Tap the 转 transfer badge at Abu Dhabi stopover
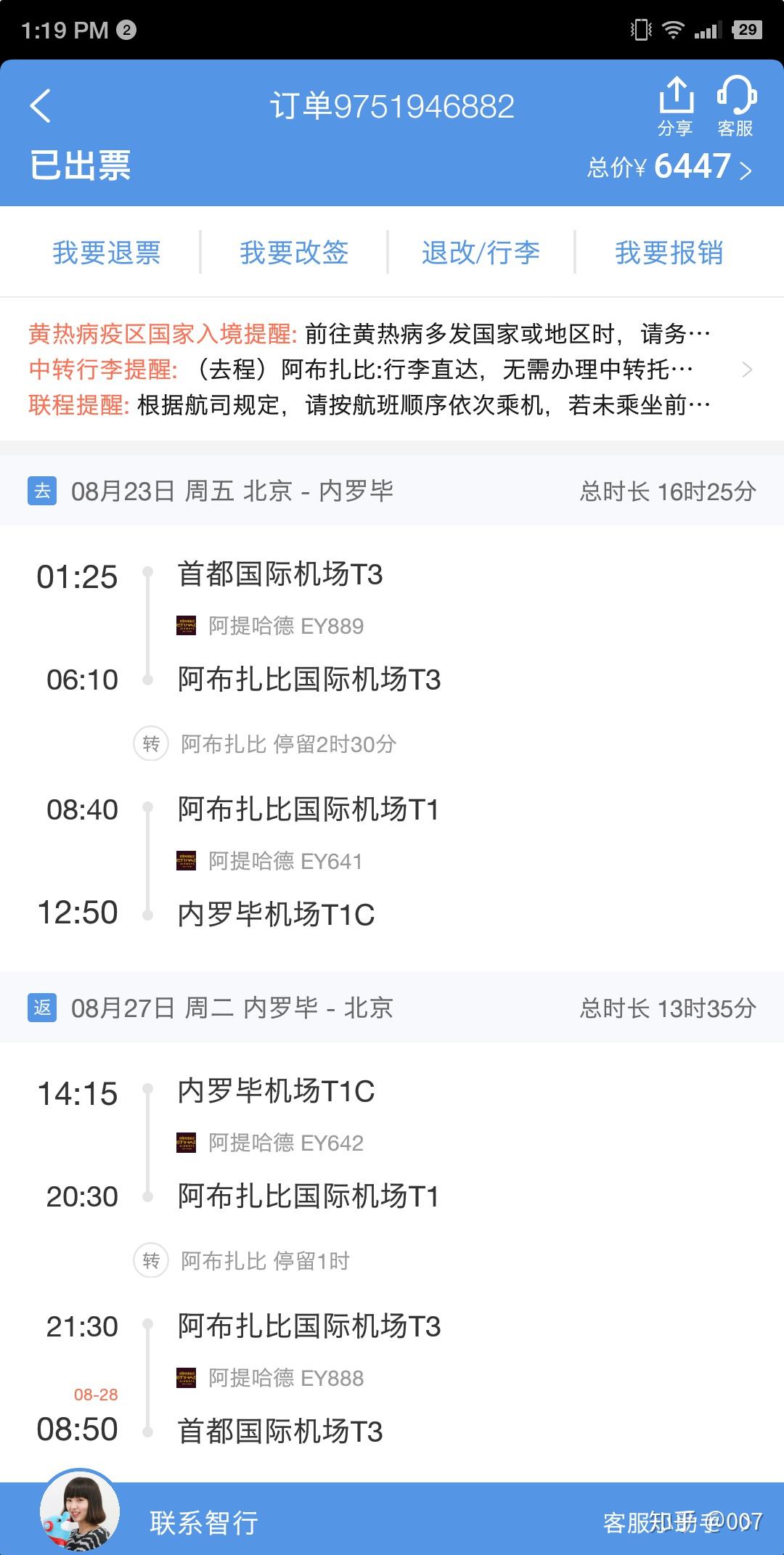This screenshot has height=1555, width=784. tap(151, 743)
